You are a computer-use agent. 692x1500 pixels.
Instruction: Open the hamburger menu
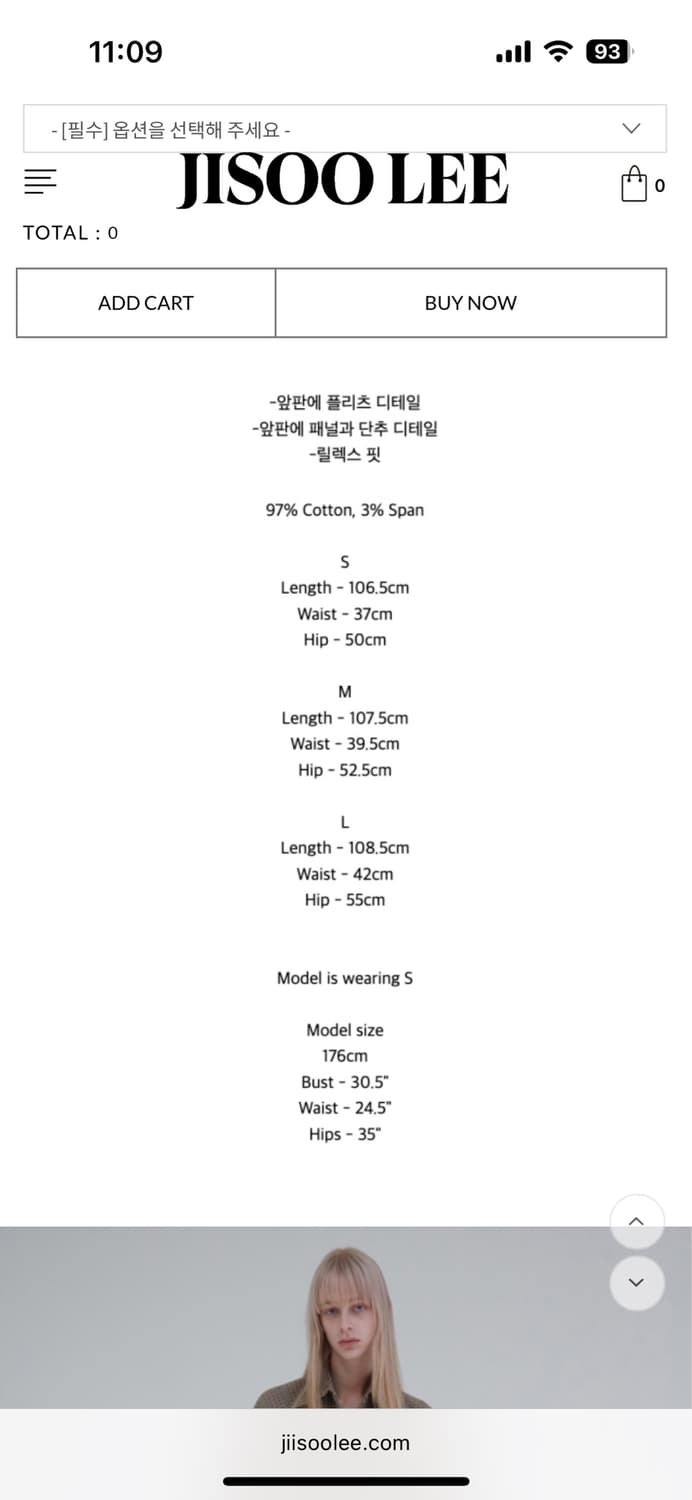coord(40,181)
